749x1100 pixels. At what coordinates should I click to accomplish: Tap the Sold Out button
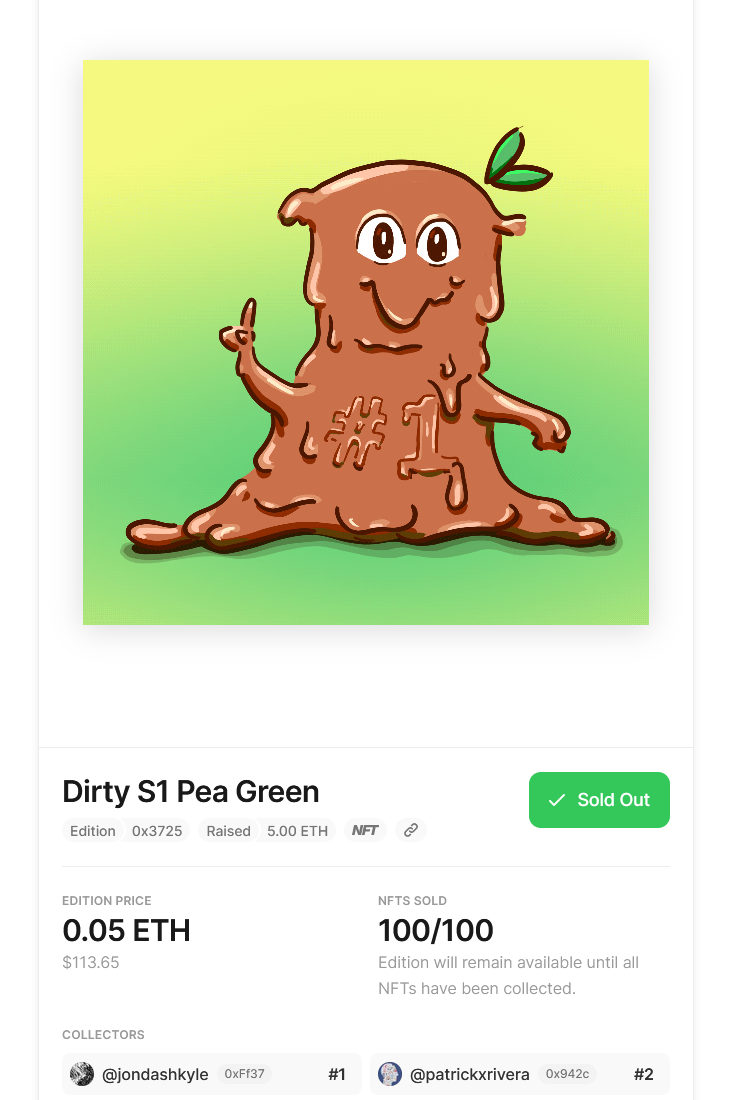599,800
